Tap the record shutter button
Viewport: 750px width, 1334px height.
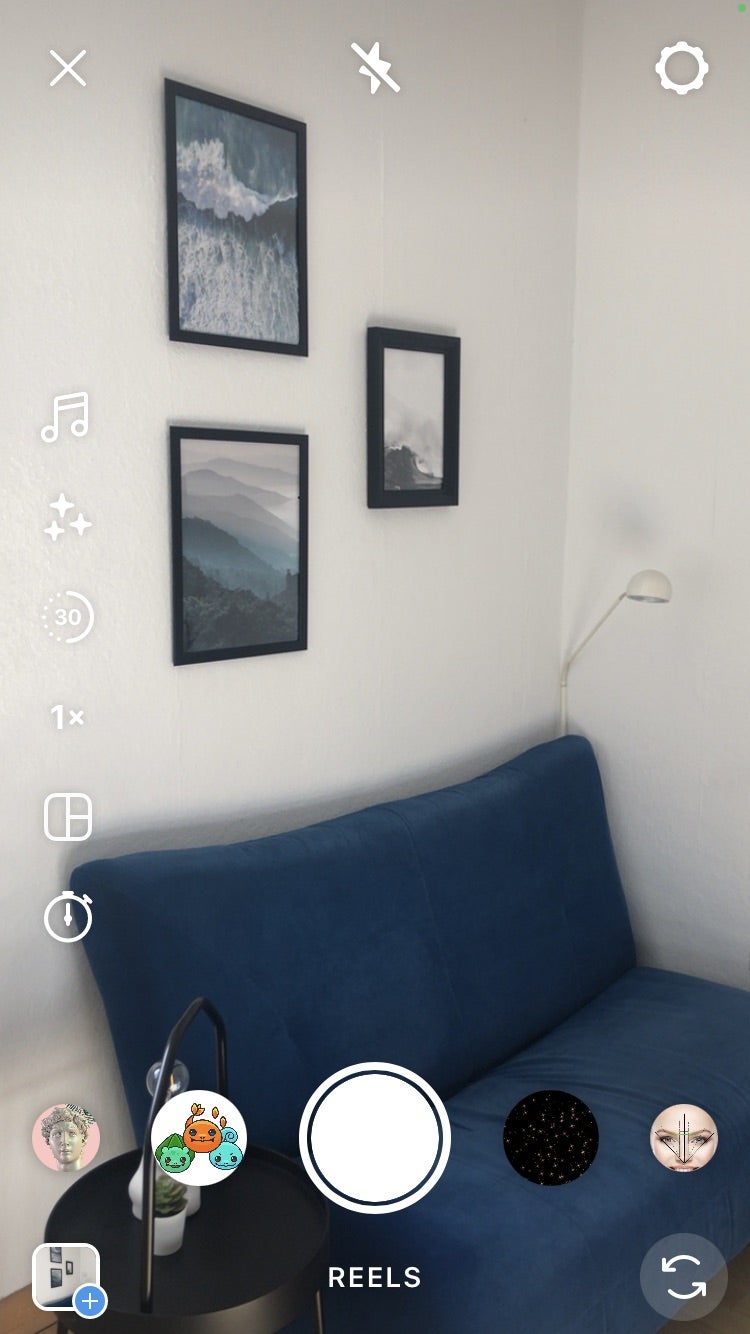click(x=375, y=1138)
